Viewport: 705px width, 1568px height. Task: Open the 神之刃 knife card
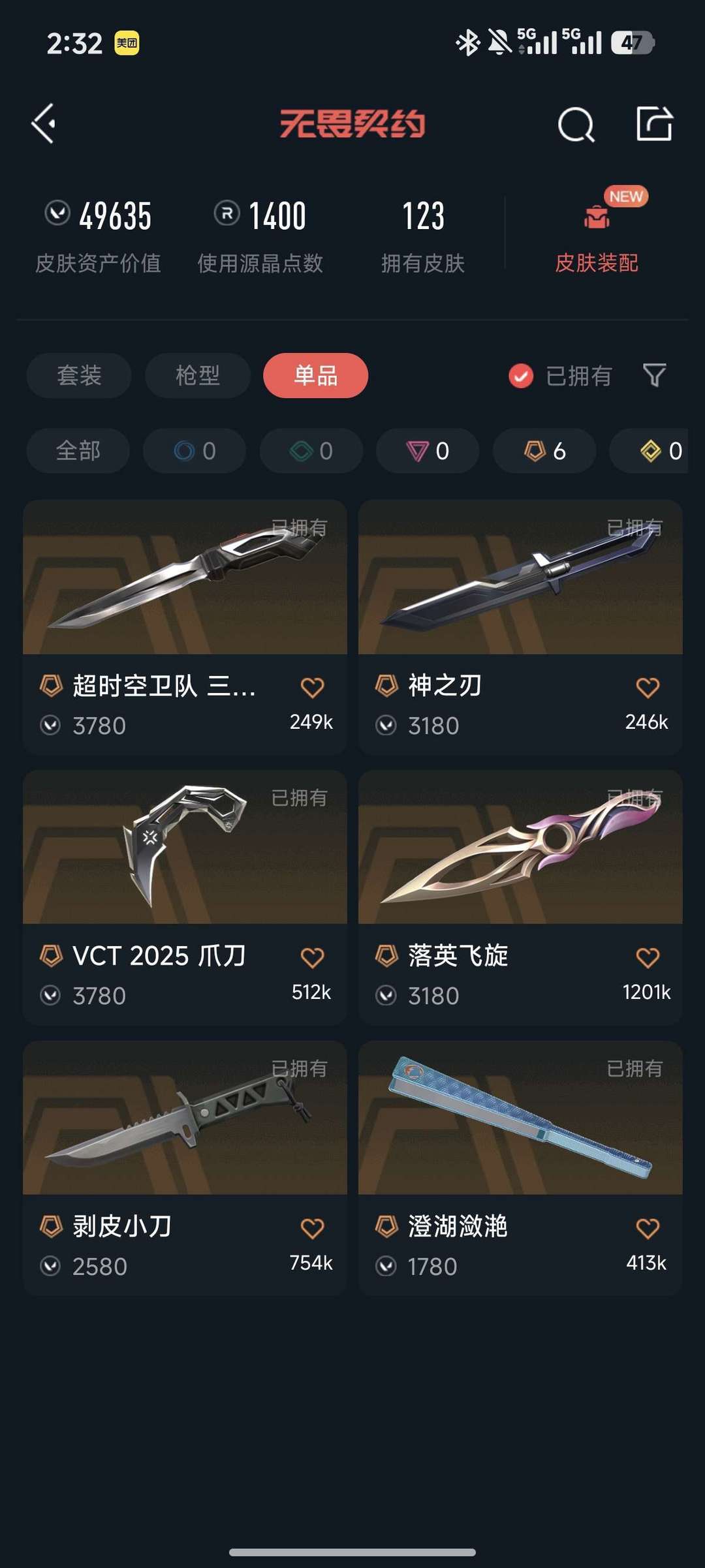(520, 627)
